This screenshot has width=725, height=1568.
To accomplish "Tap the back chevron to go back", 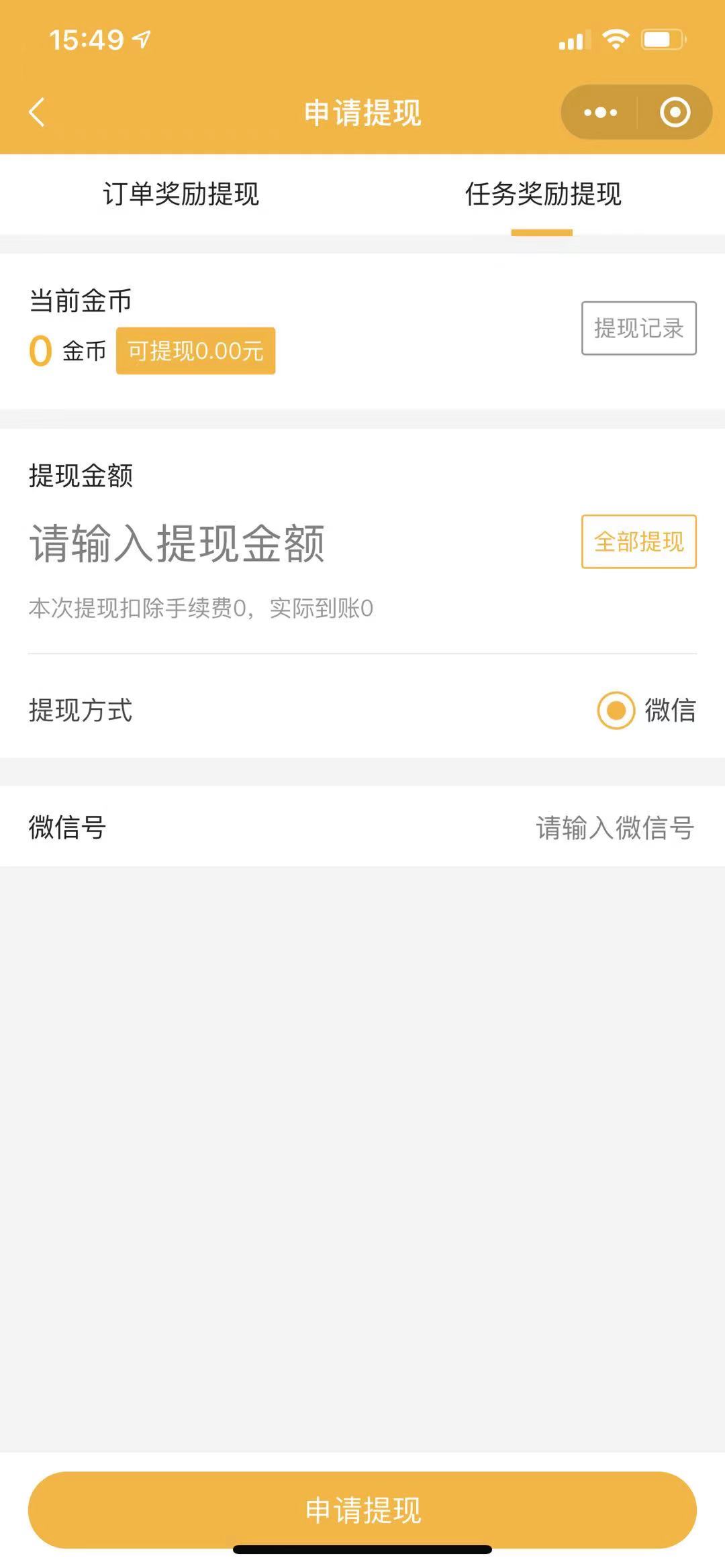I will pyautogui.click(x=37, y=112).
